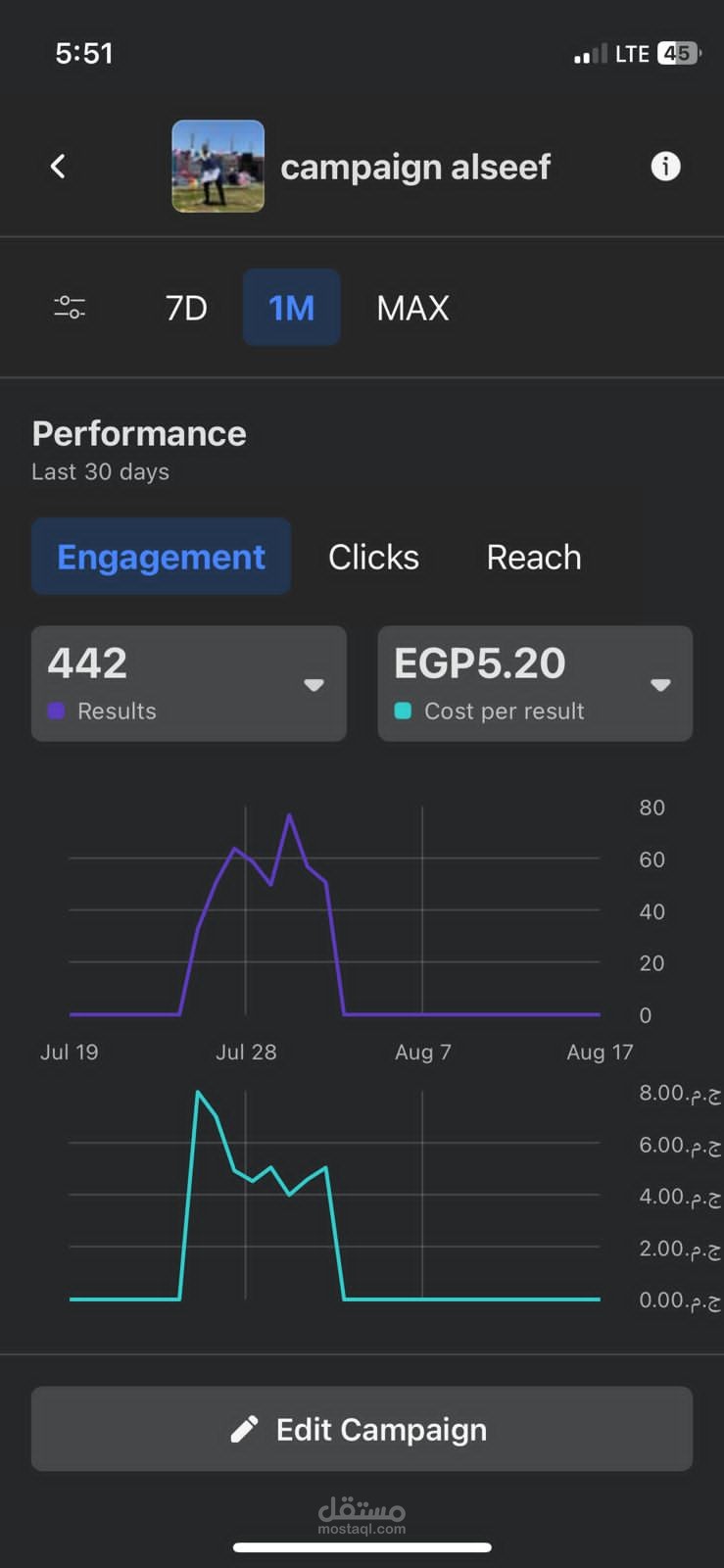Tap the battery indicator in the status bar
724x1568 pixels.
point(676,53)
